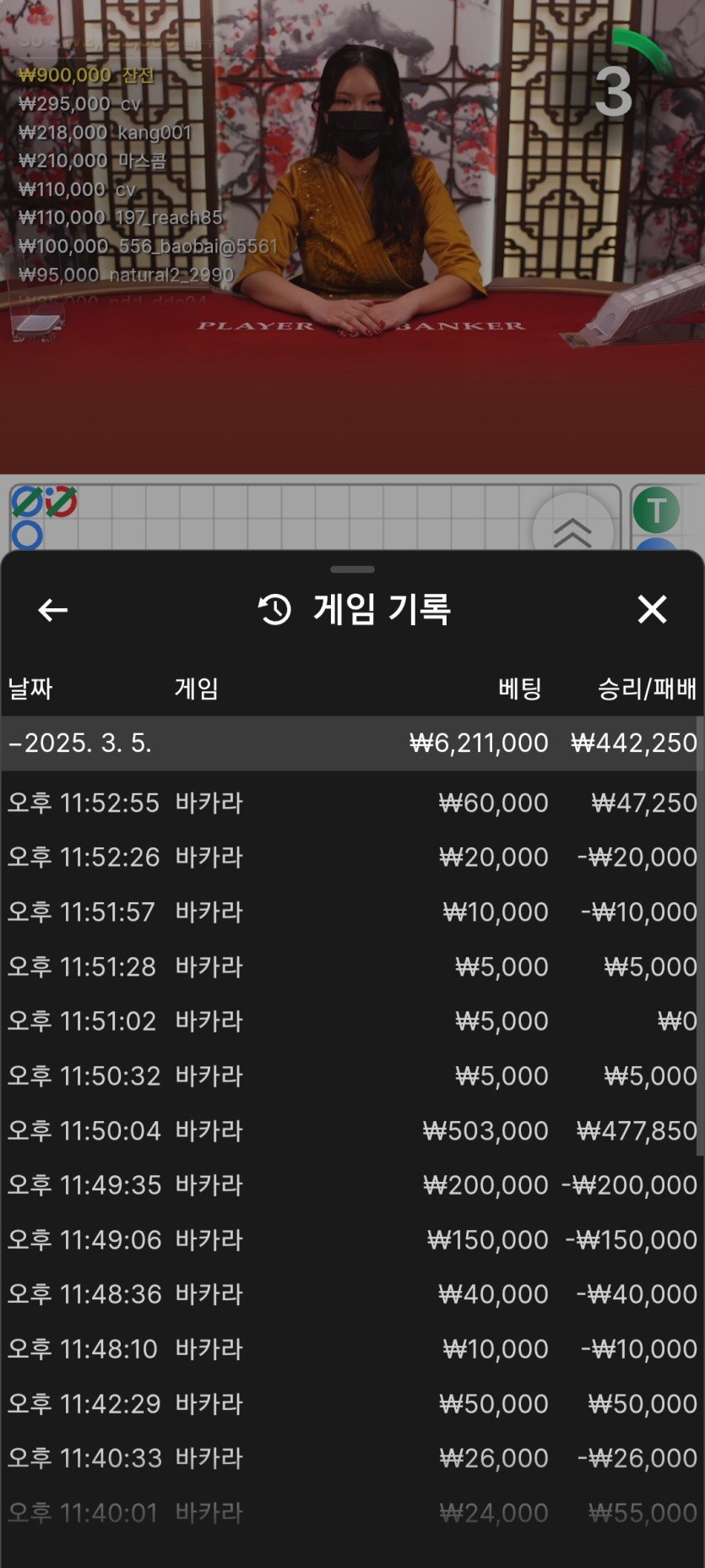Screen dimensions: 705x1568
Task: Open the 오후 11:48:36 바카라 record
Action: point(351,1293)
